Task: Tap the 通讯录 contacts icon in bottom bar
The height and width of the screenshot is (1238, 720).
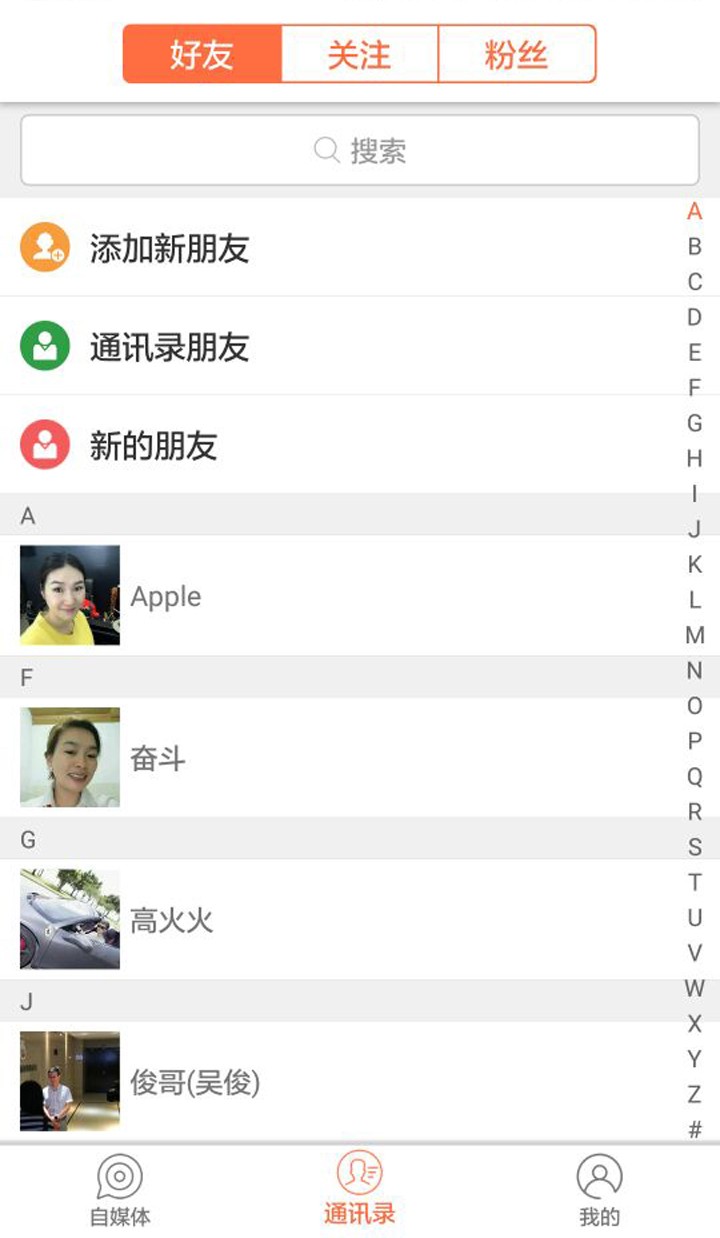Action: 360,1175
